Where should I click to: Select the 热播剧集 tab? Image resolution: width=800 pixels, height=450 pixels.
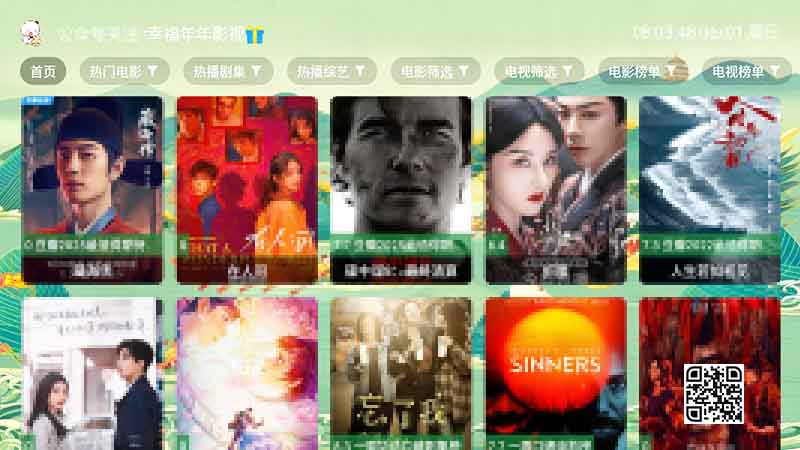point(227,72)
